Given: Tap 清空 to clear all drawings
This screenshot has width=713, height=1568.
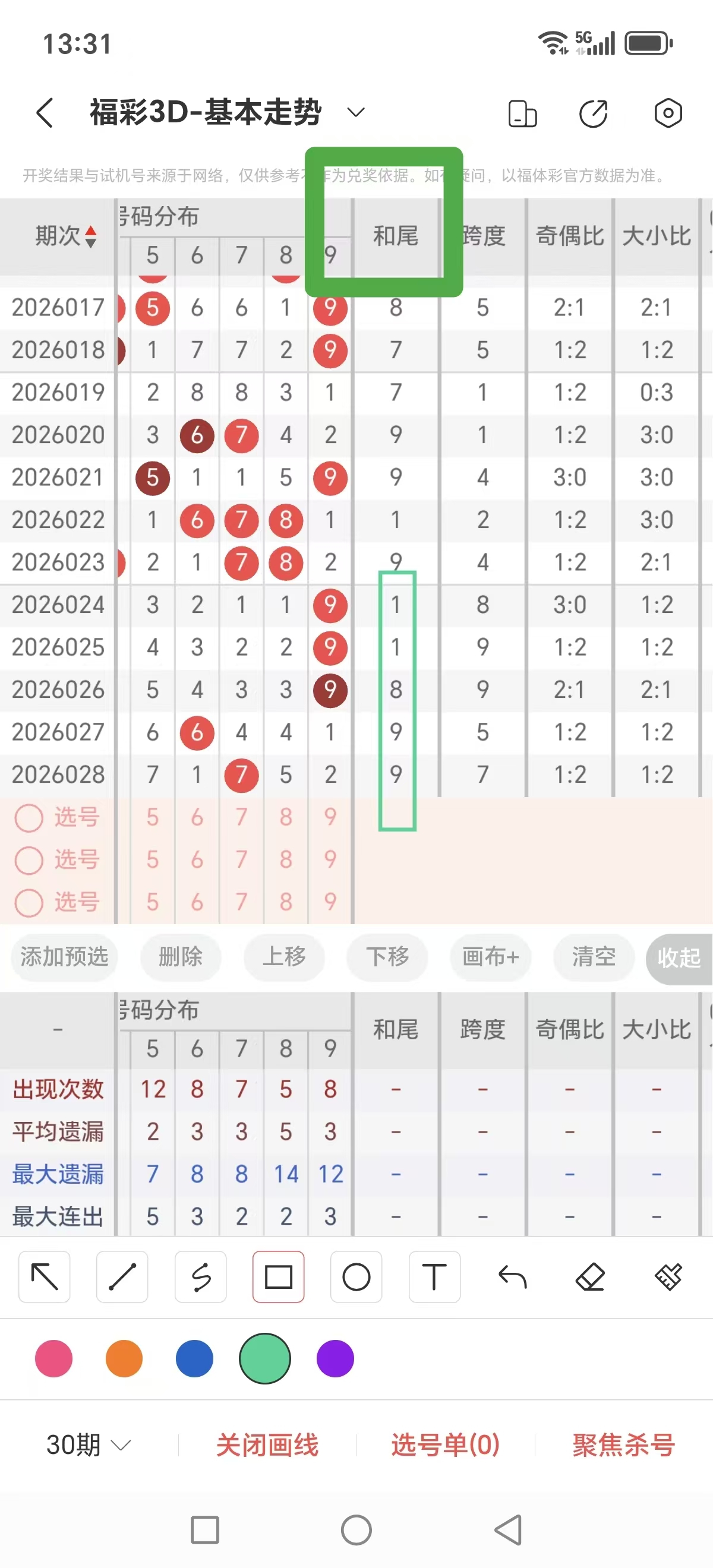Looking at the screenshot, I should [x=593, y=957].
